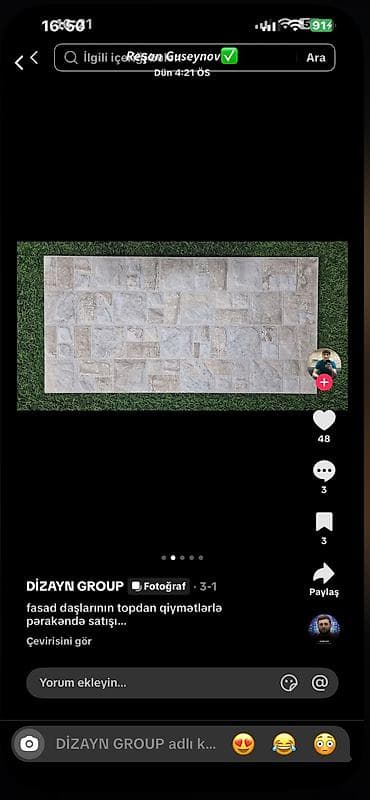Bookmark this photo post
This screenshot has height=800, width=370.
(x=324, y=522)
